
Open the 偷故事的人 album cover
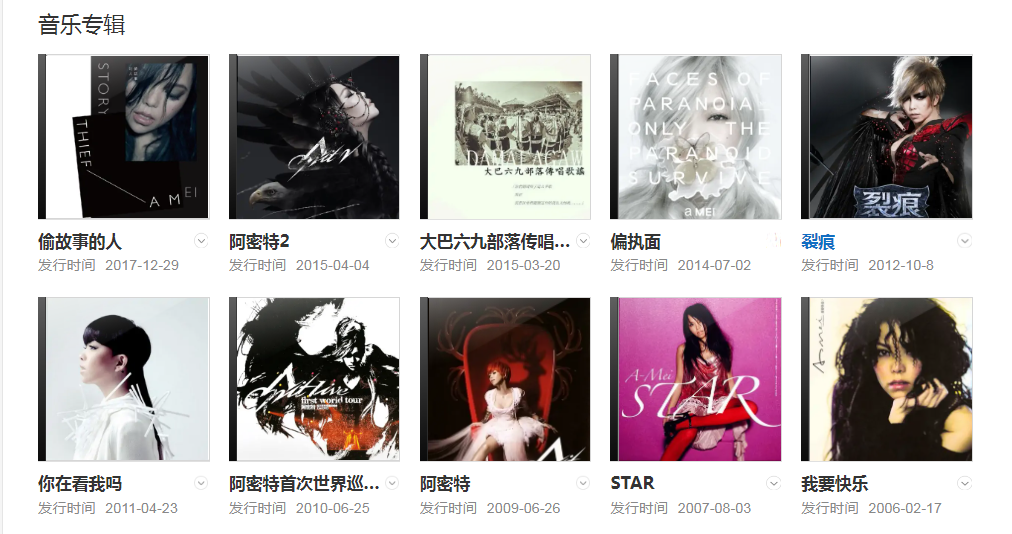pos(124,137)
